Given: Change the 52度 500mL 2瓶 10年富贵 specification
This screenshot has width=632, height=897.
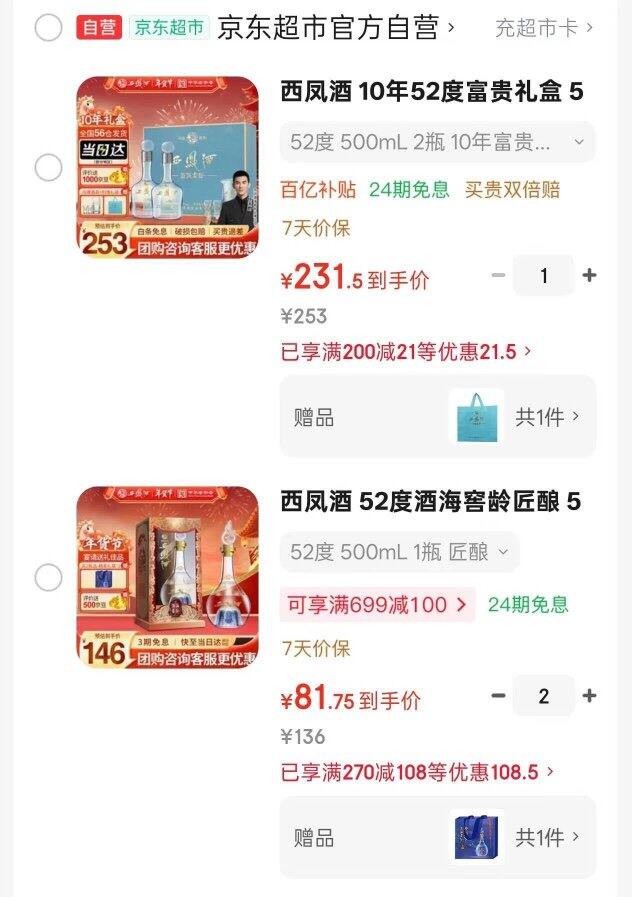Looking at the screenshot, I should click(437, 142).
